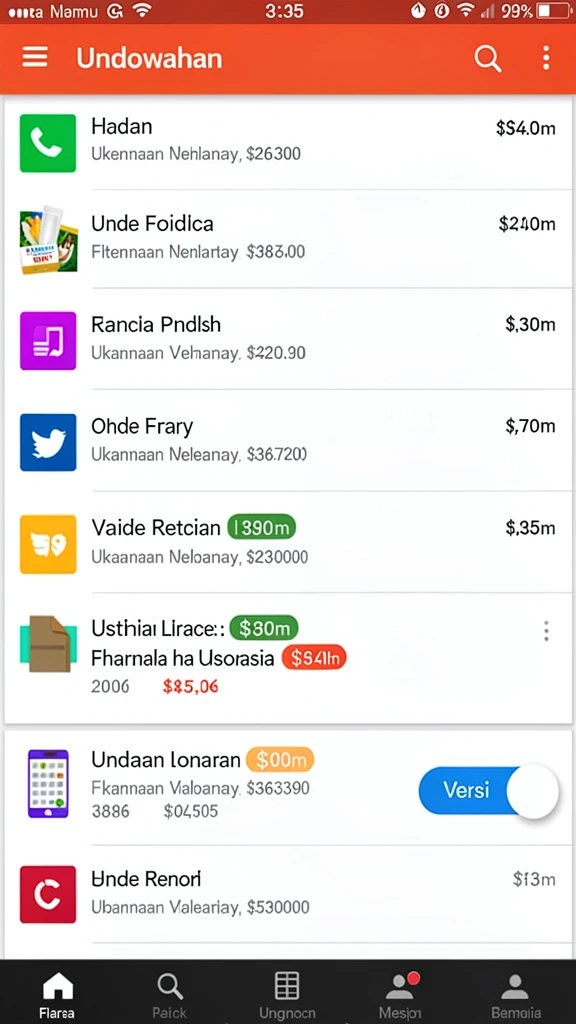
Task: Switch to the Paick search tab
Action: [170, 994]
